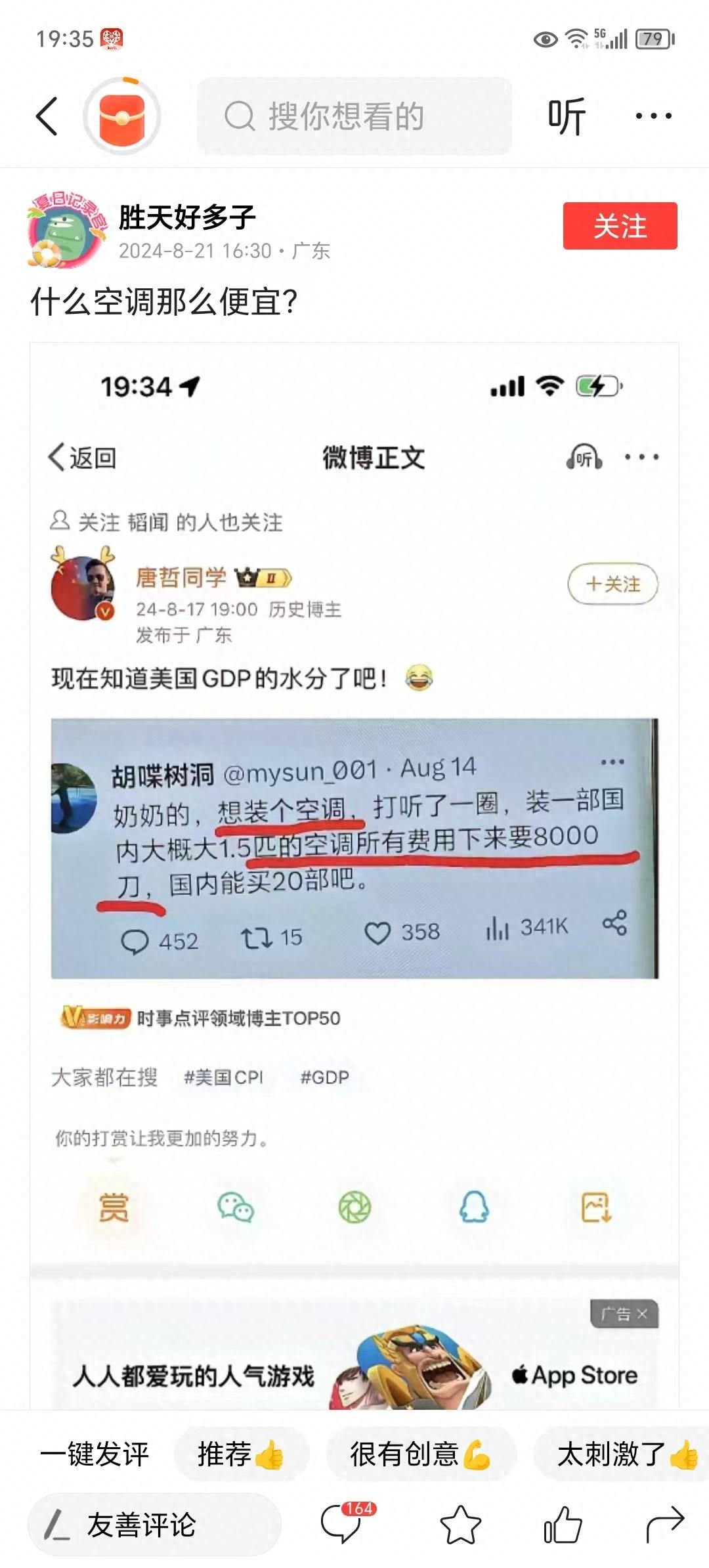Screen dimensions: 709x1568
Task: Open the 友善评论 comment input
Action: (154, 1525)
